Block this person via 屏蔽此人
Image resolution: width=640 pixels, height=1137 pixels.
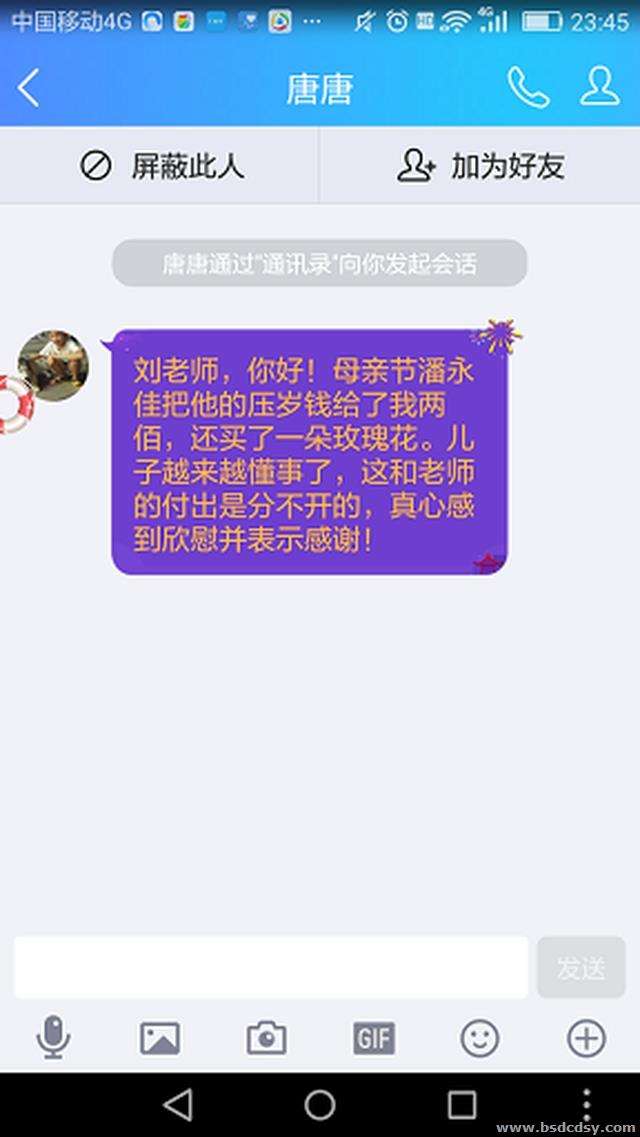tap(159, 167)
